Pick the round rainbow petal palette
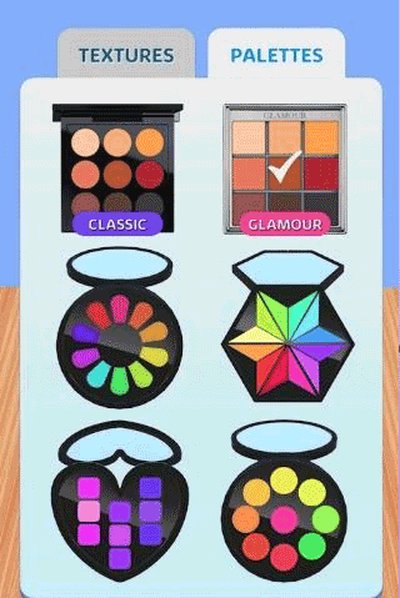 point(119,328)
